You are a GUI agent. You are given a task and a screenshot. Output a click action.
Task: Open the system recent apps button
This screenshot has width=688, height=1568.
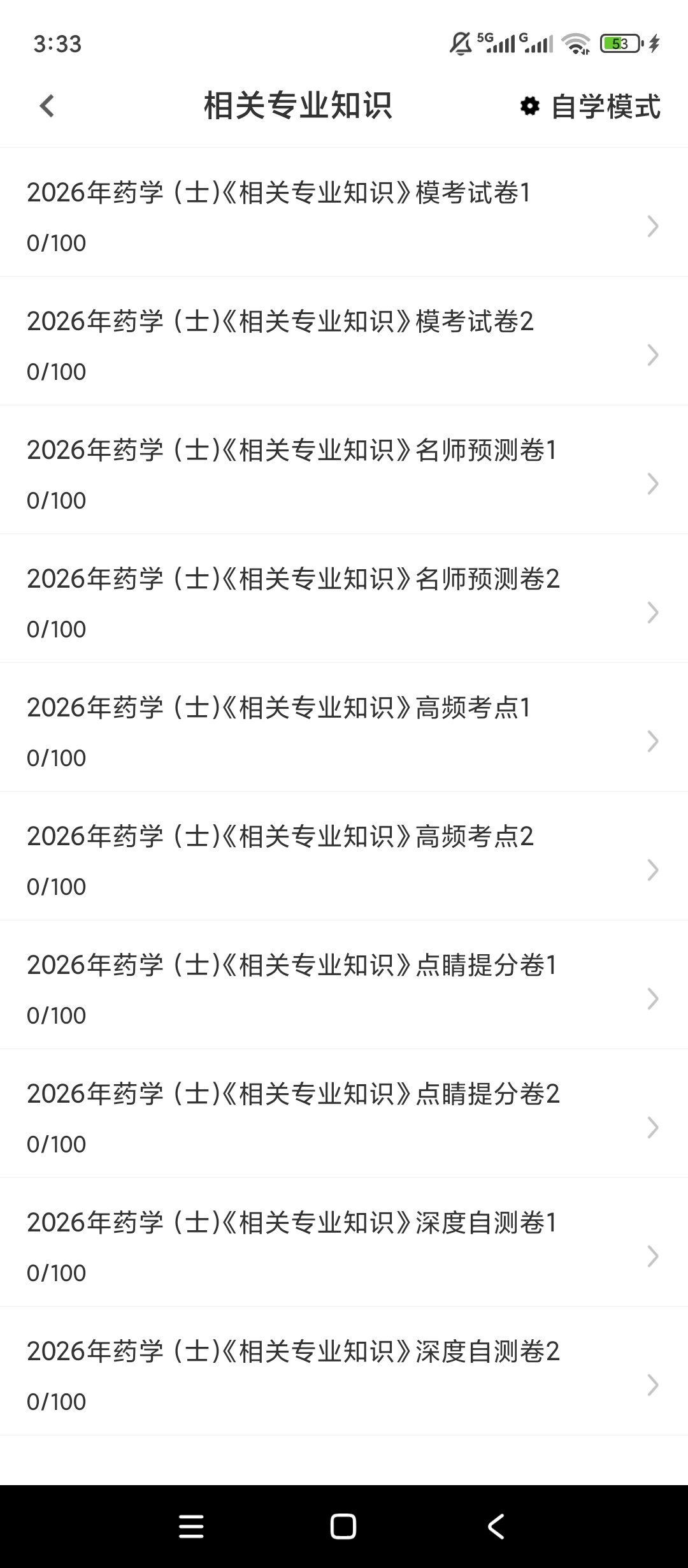coord(191,1527)
